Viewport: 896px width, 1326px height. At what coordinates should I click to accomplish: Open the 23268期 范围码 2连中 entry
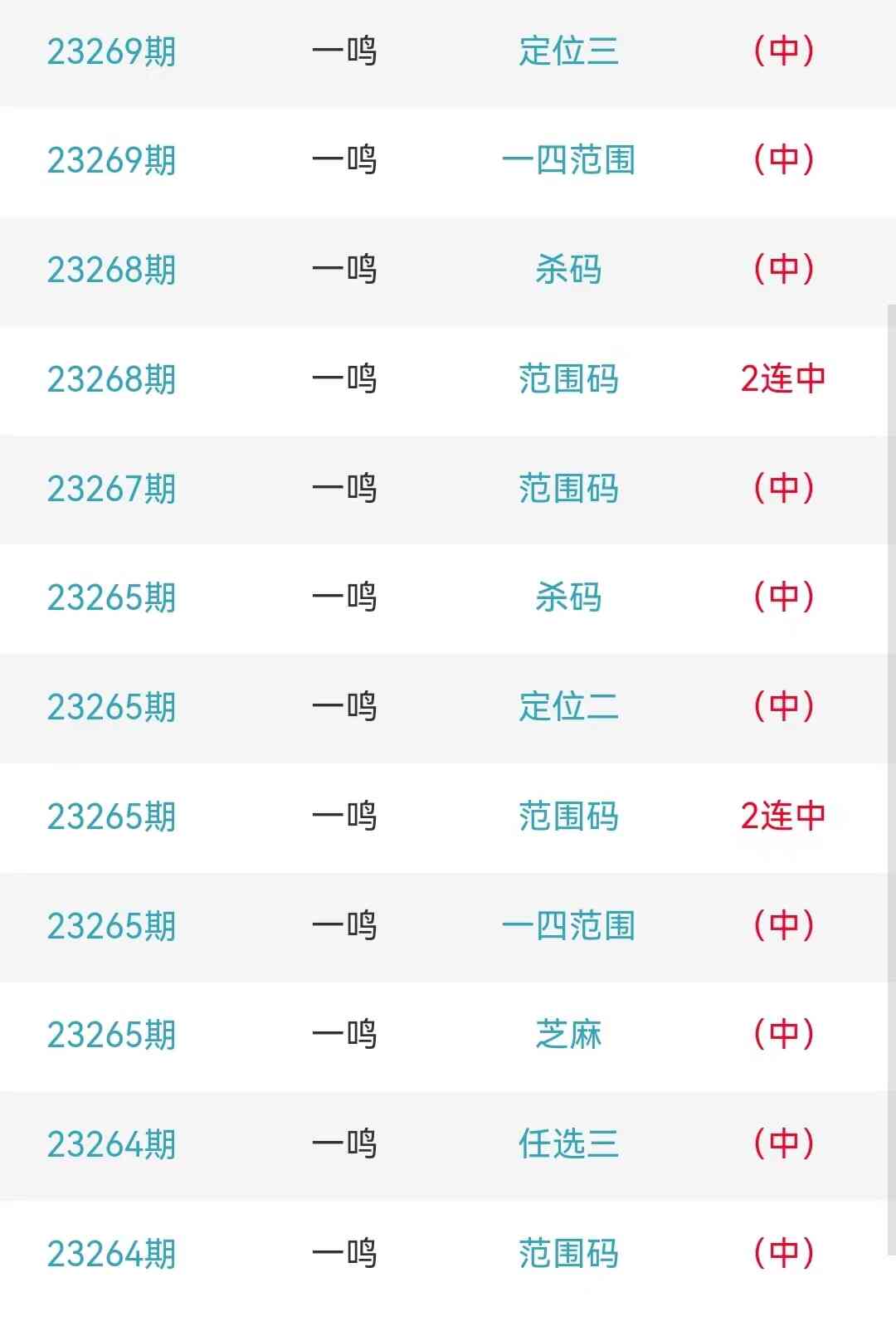click(x=568, y=379)
